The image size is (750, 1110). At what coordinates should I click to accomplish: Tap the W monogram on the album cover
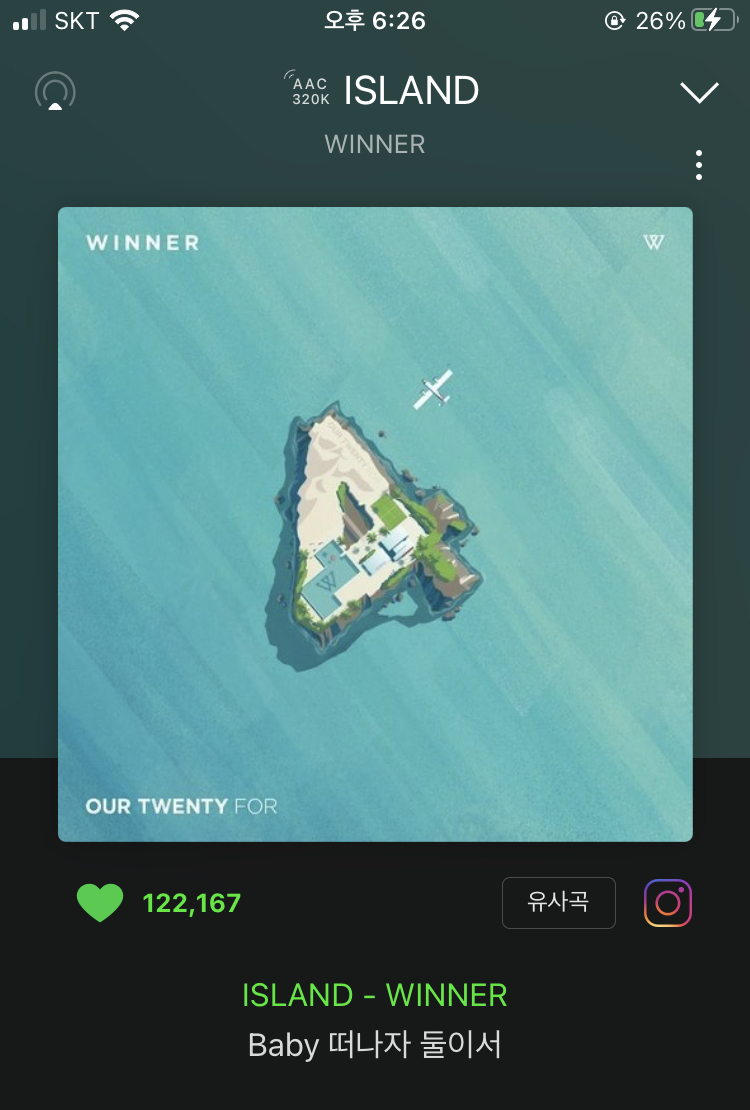tap(655, 241)
